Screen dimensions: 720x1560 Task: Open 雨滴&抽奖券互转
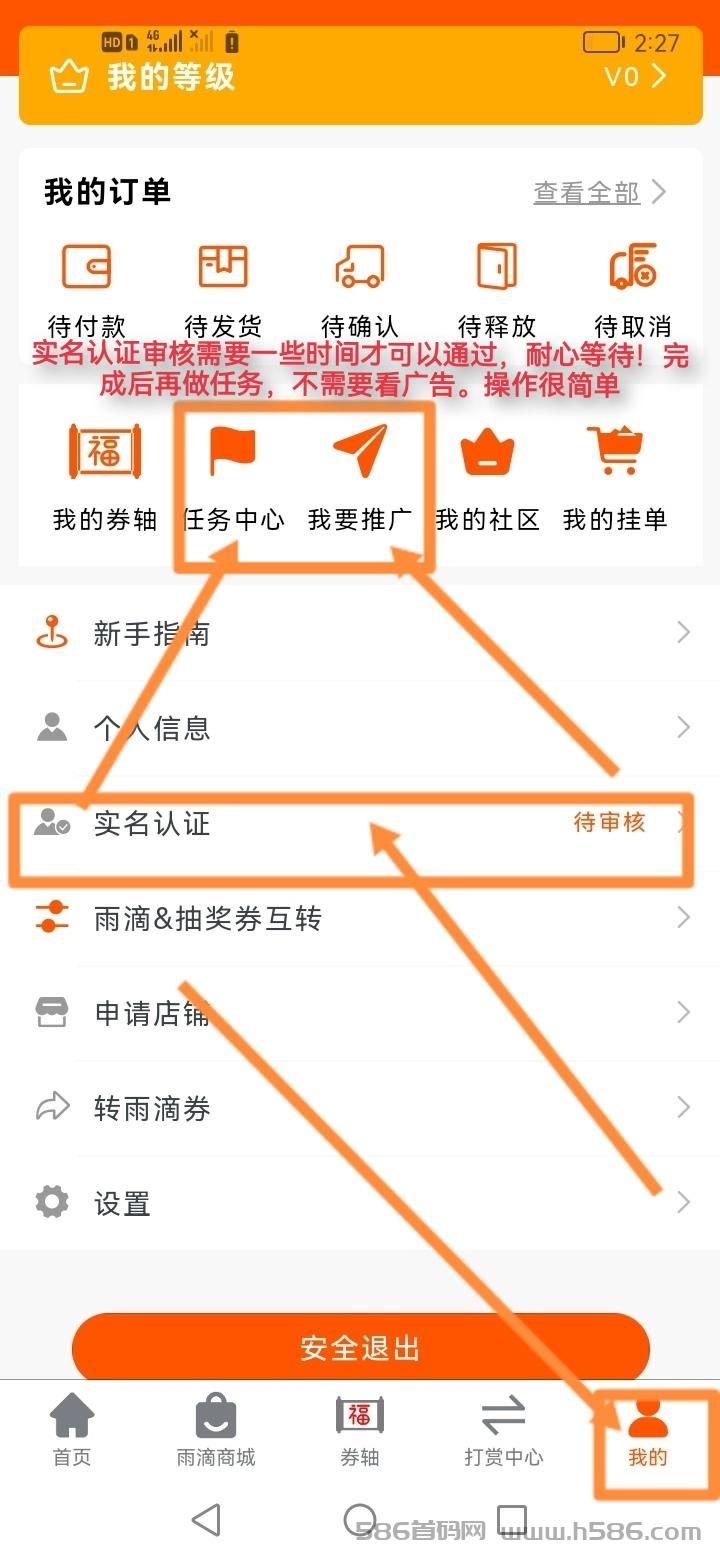coord(360,918)
